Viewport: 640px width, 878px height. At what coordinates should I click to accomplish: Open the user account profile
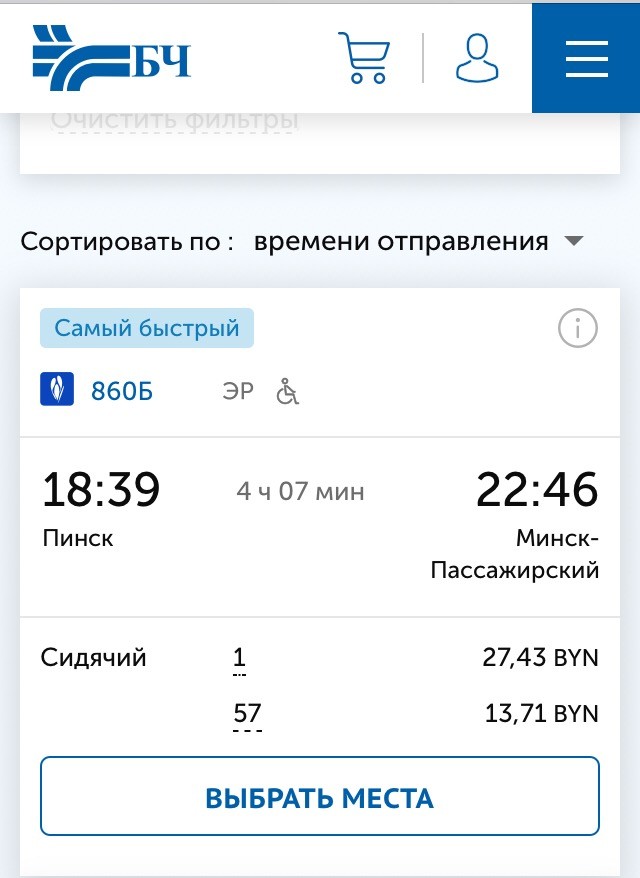(477, 57)
